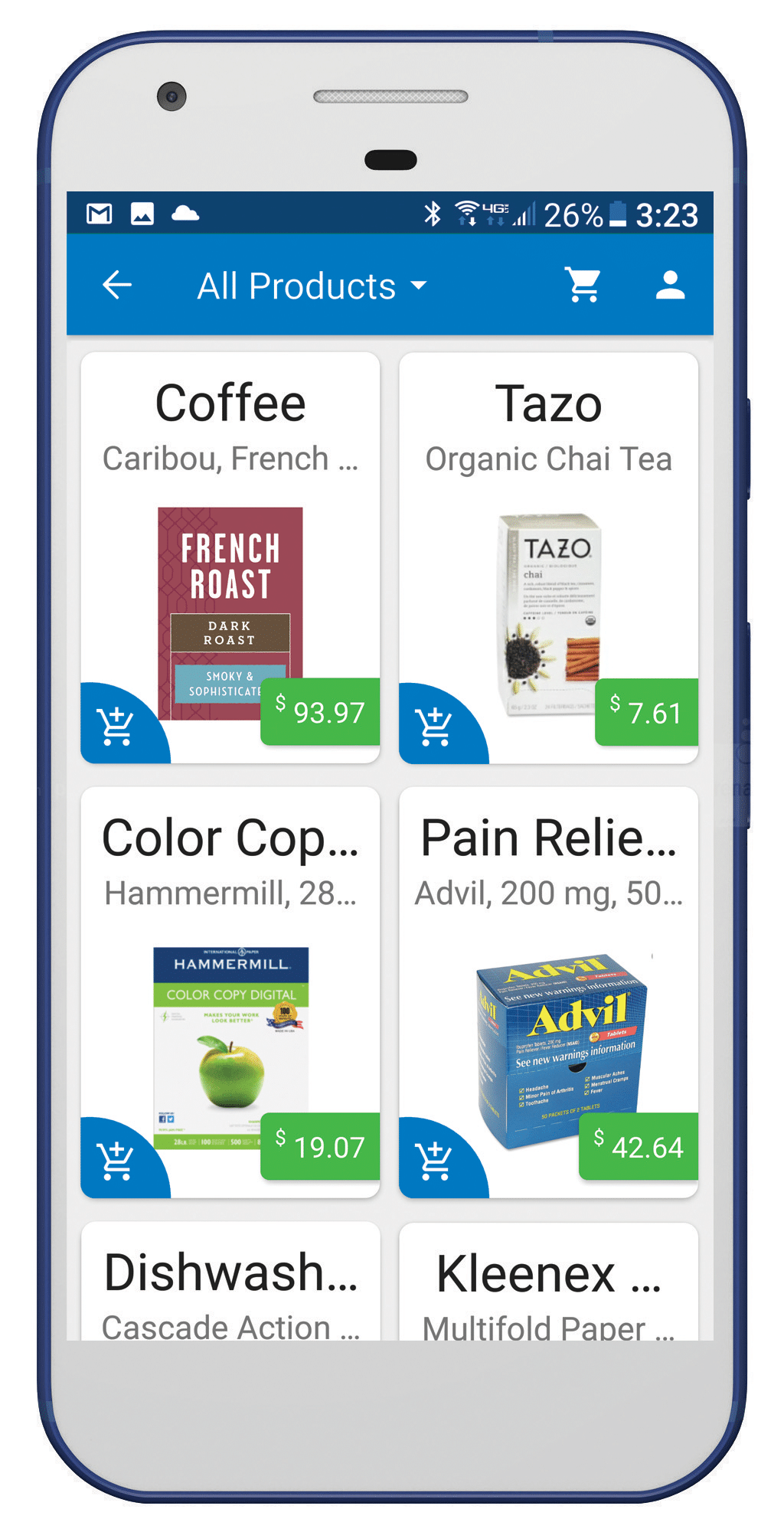Go back using the arrow icon
Viewport: 784px width, 1532px height.
(x=117, y=286)
